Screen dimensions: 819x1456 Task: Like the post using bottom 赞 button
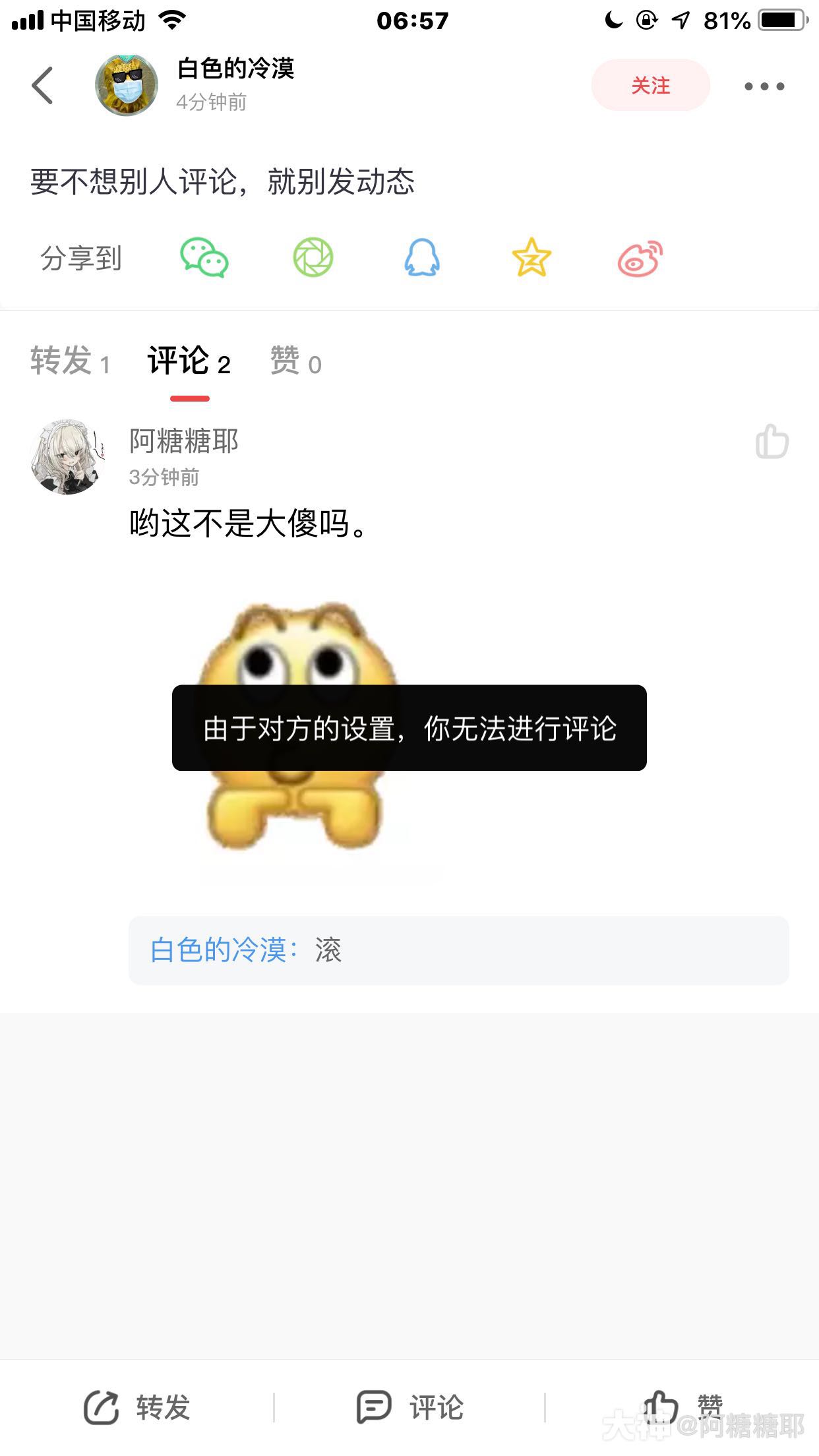tap(682, 1407)
